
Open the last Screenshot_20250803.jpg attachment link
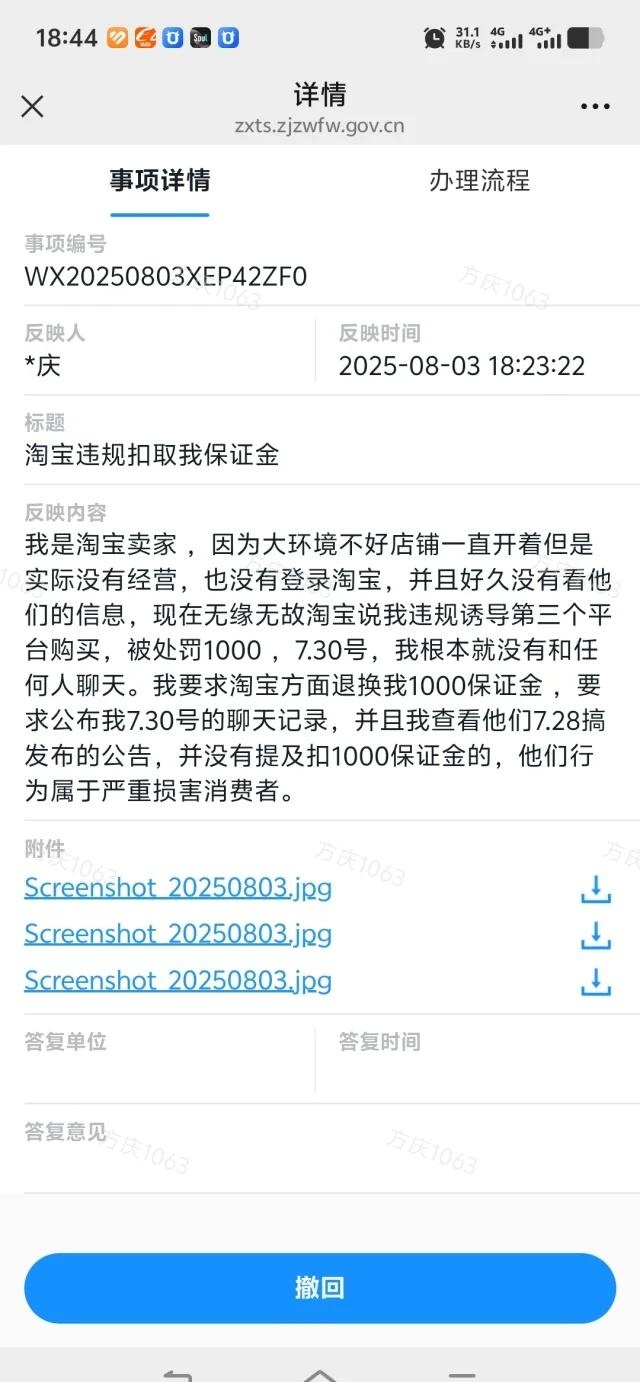(x=178, y=981)
